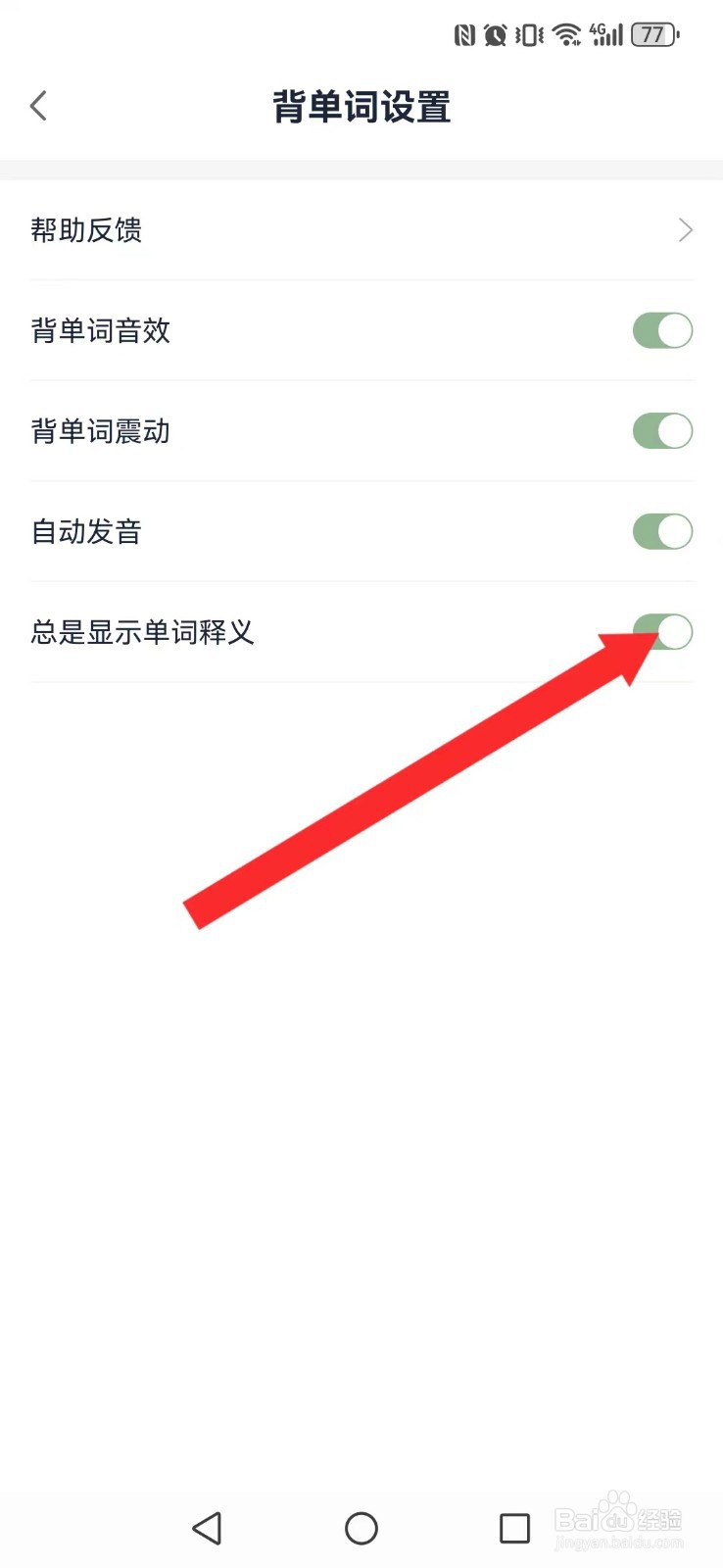Viewport: 723px width, 1568px height.
Task: Expand the 帮助反馈 row via its chevron
Action: click(686, 230)
